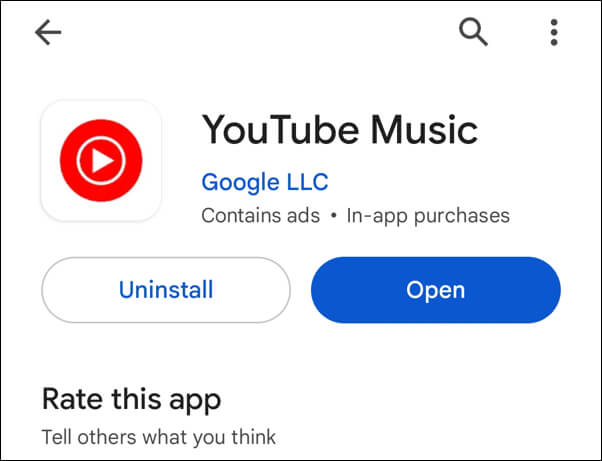Open the YouTube Music app

[x=435, y=290]
